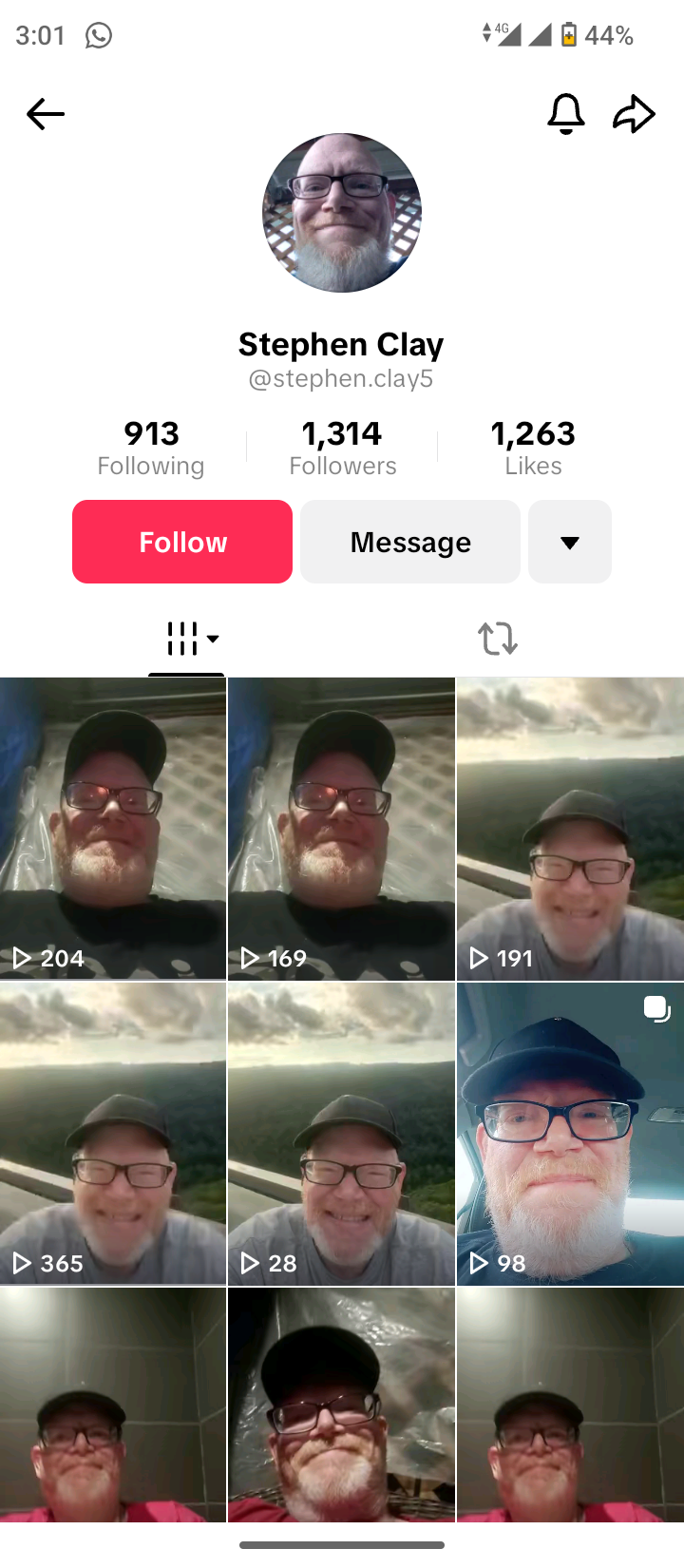The height and width of the screenshot is (1568, 684).
Task: Play the video with 204 views
Action: 113,829
